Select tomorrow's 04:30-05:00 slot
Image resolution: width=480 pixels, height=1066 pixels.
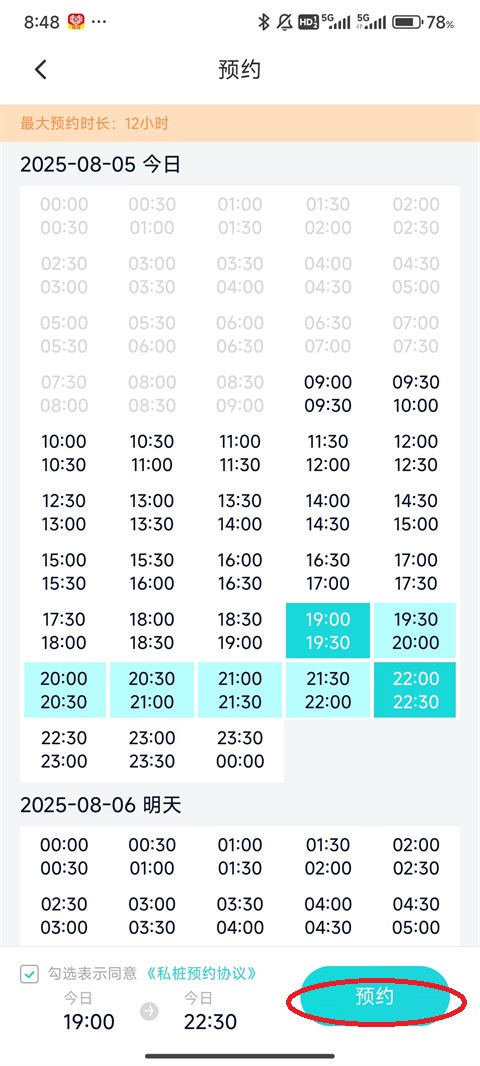[416, 916]
